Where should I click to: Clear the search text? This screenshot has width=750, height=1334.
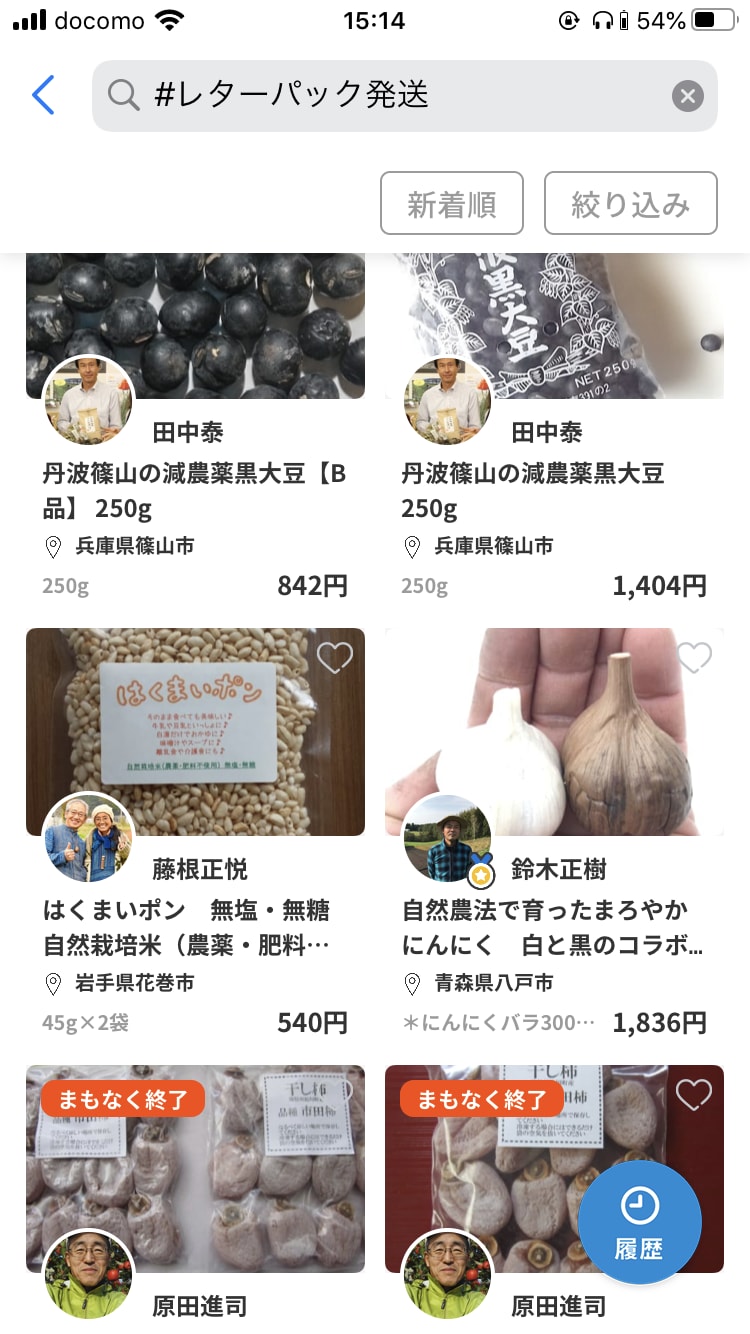click(x=687, y=96)
